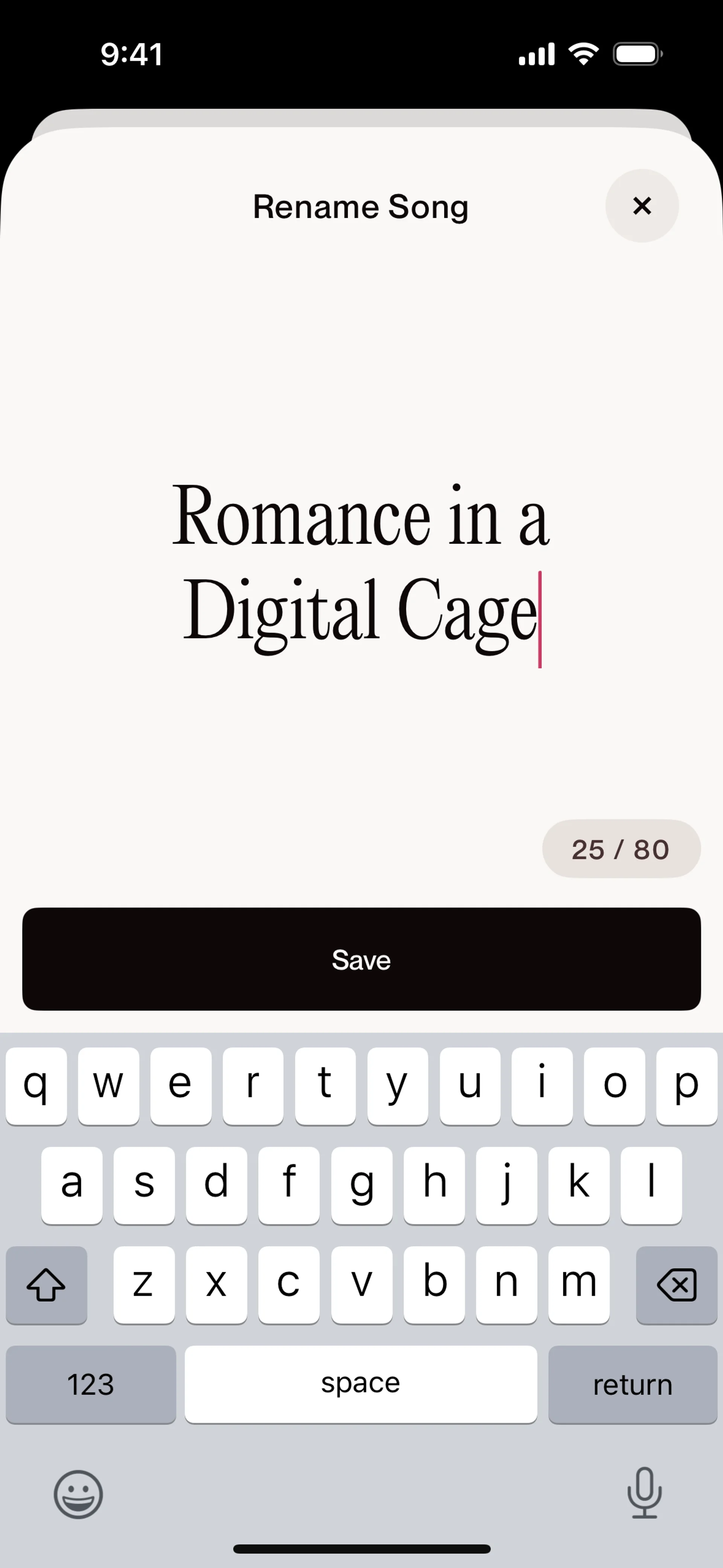This screenshot has height=1568, width=723.
Task: Tap the song title text field
Action: tap(361, 563)
